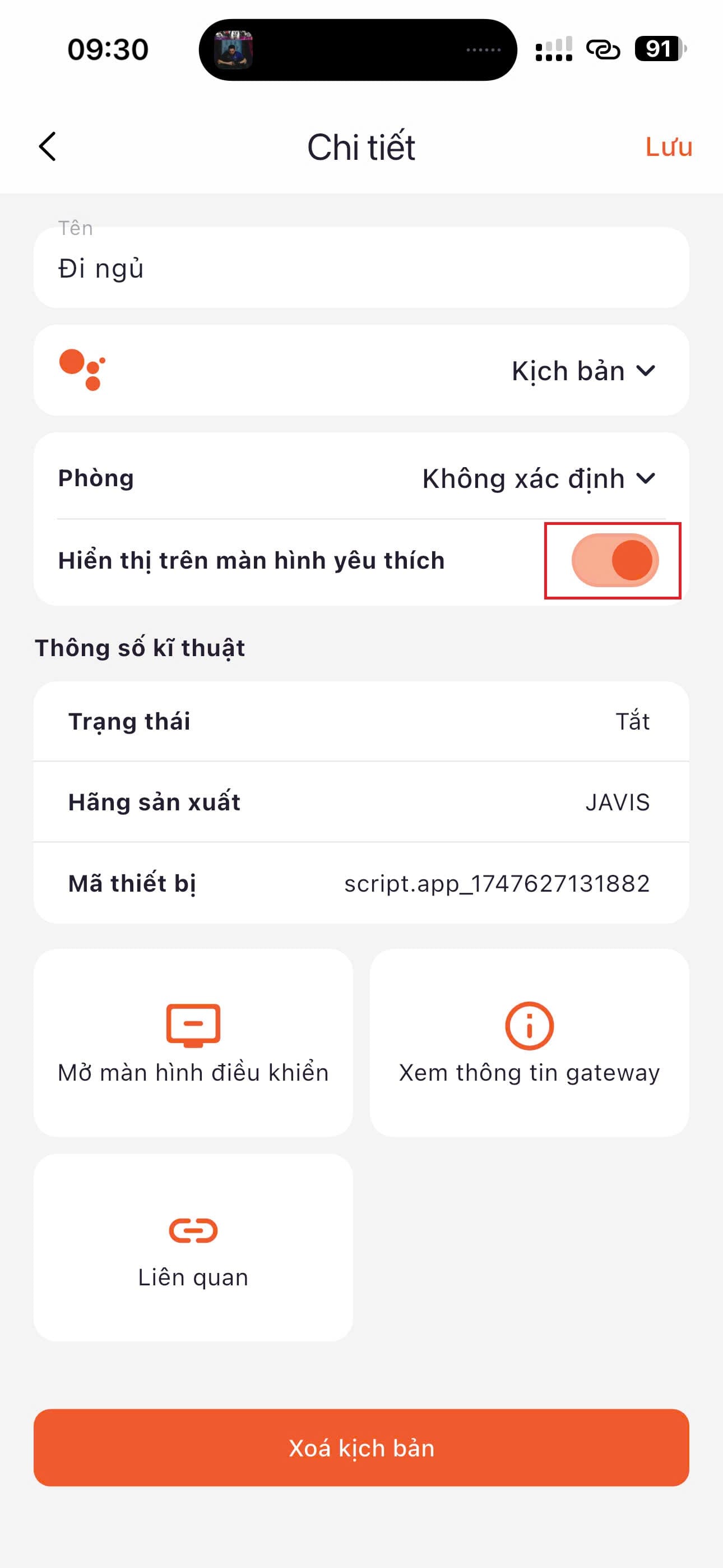Tap Lưu to save changes
This screenshot has height=1568, width=723.
coord(668,147)
